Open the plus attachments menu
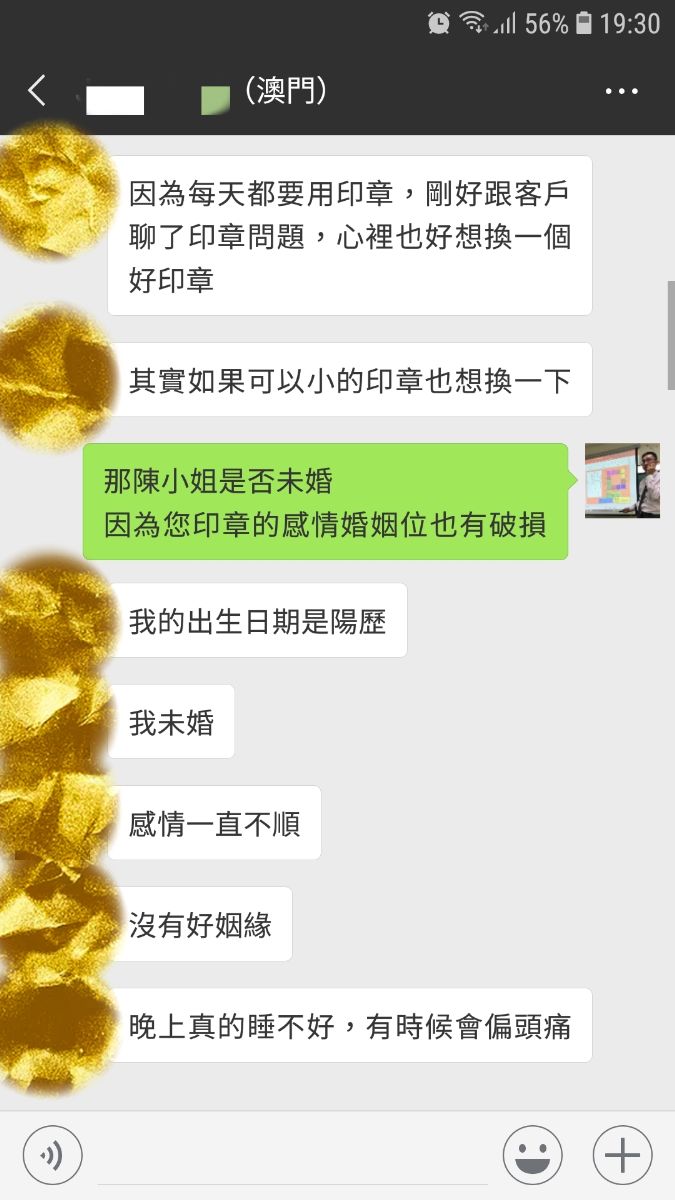The image size is (675, 1200). (622, 1156)
